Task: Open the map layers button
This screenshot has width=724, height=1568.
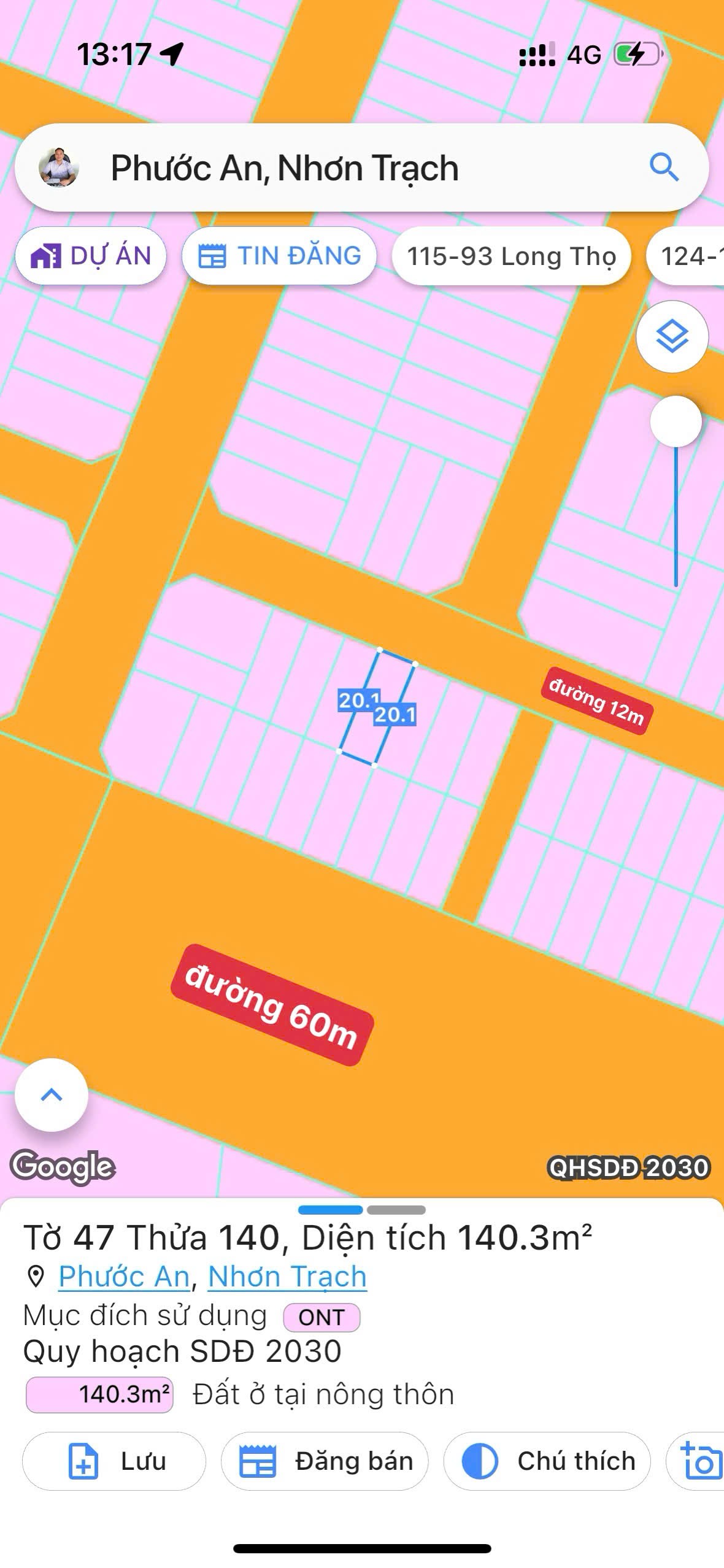Action: [672, 336]
